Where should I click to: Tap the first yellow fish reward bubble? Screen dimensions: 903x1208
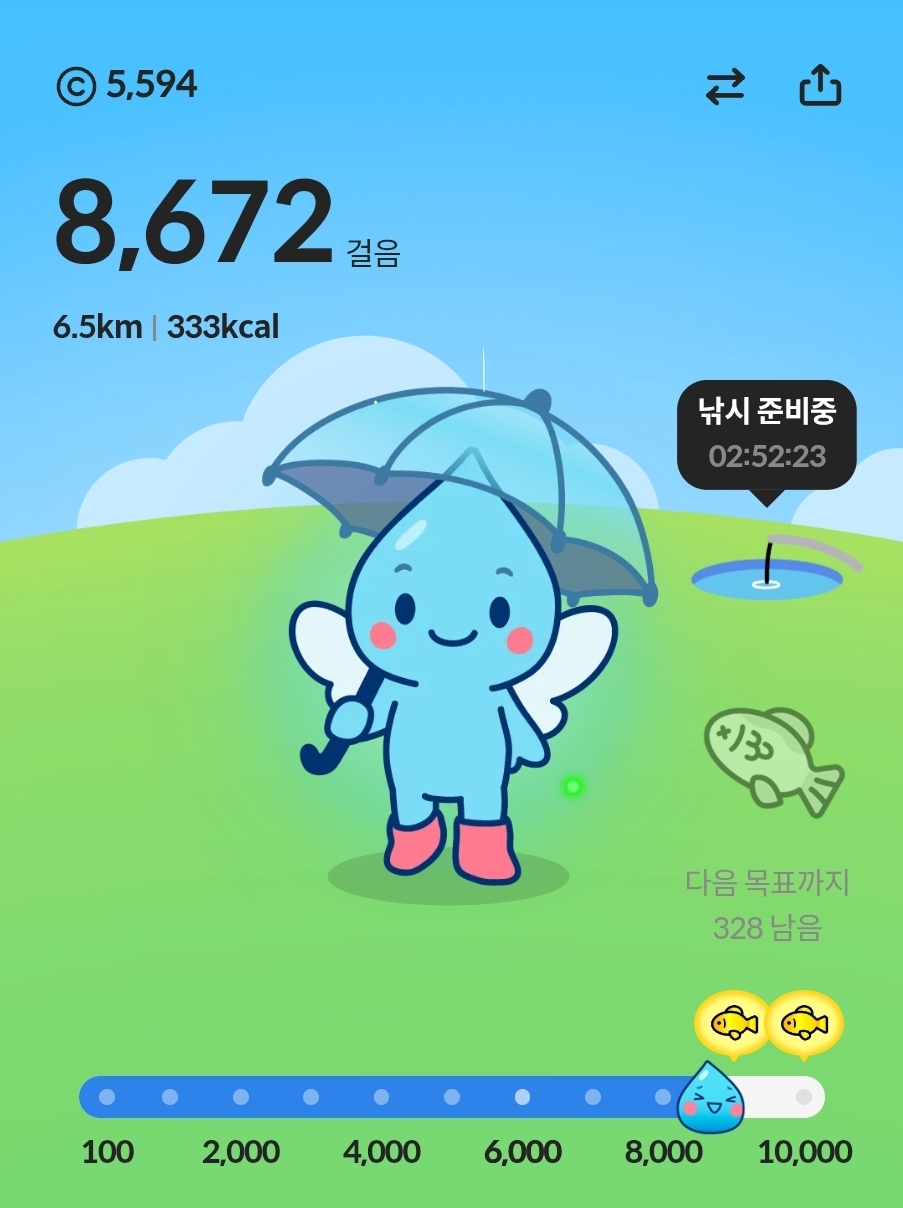click(x=732, y=1023)
